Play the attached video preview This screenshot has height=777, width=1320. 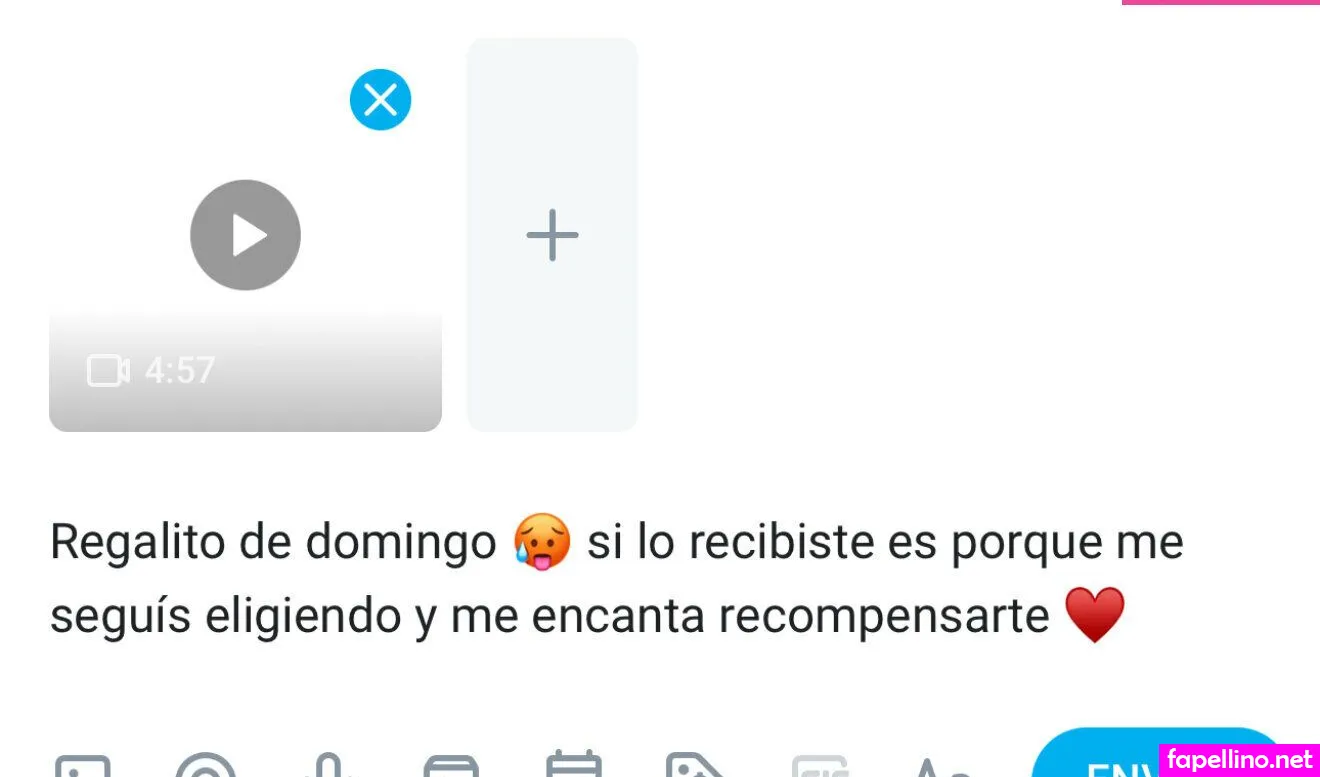(245, 235)
